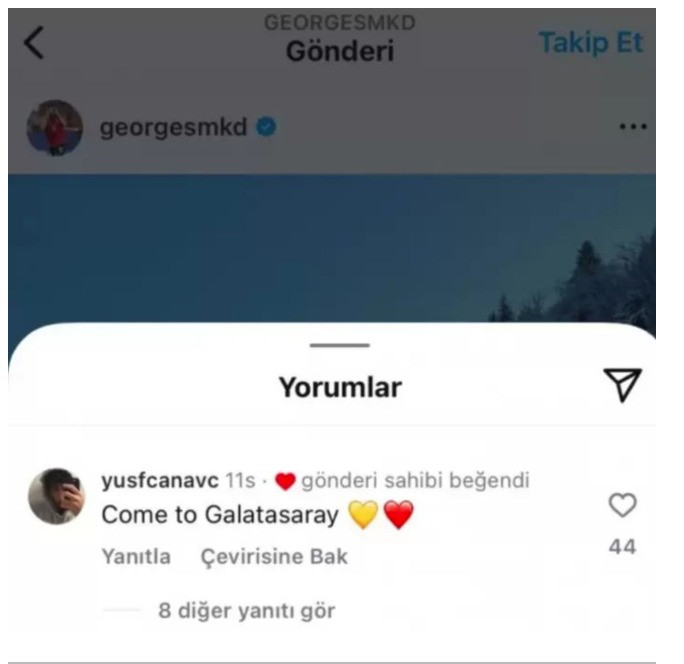The image size is (684, 664).
Task: Like yusfcanavc's comment with the heart
Action: pyautogui.click(x=622, y=506)
